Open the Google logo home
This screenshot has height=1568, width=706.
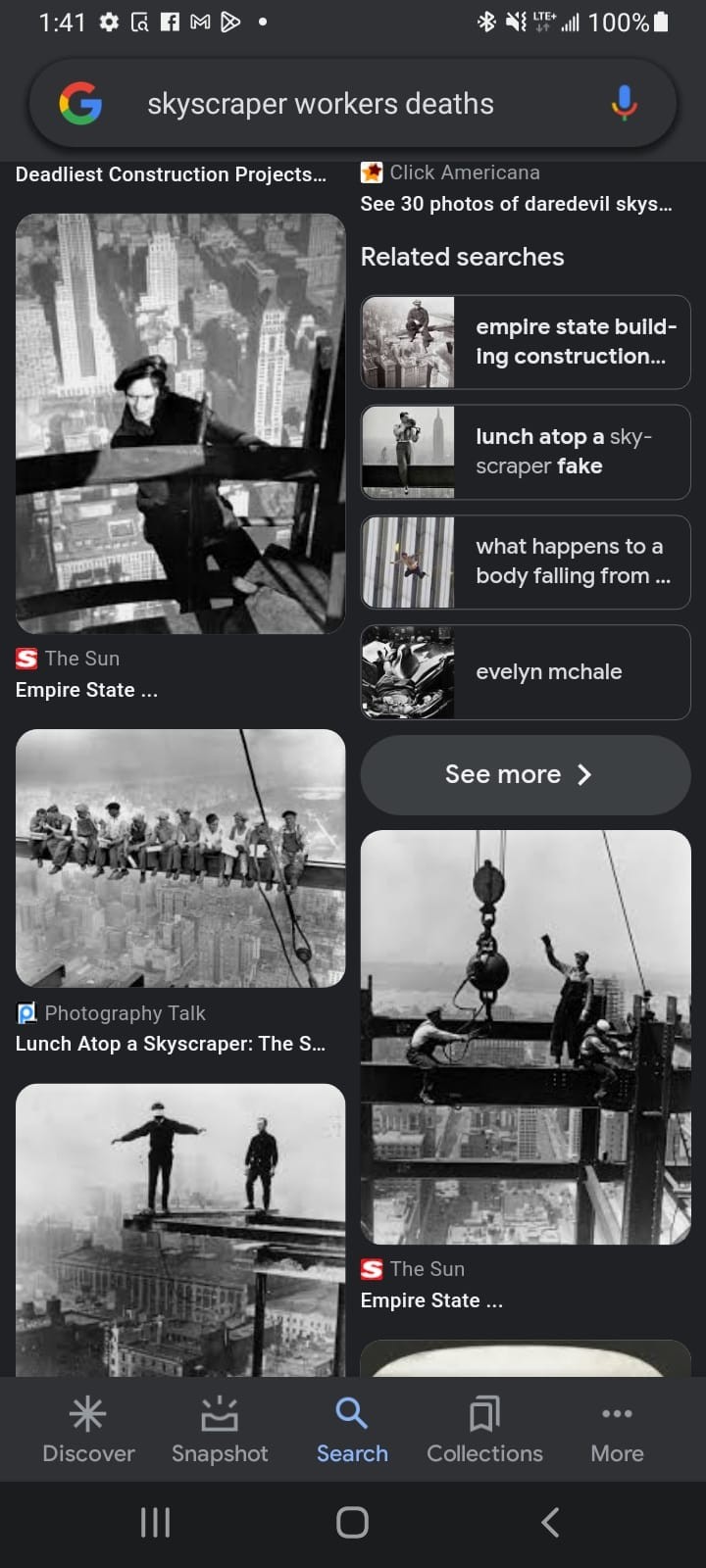pyautogui.click(x=80, y=103)
